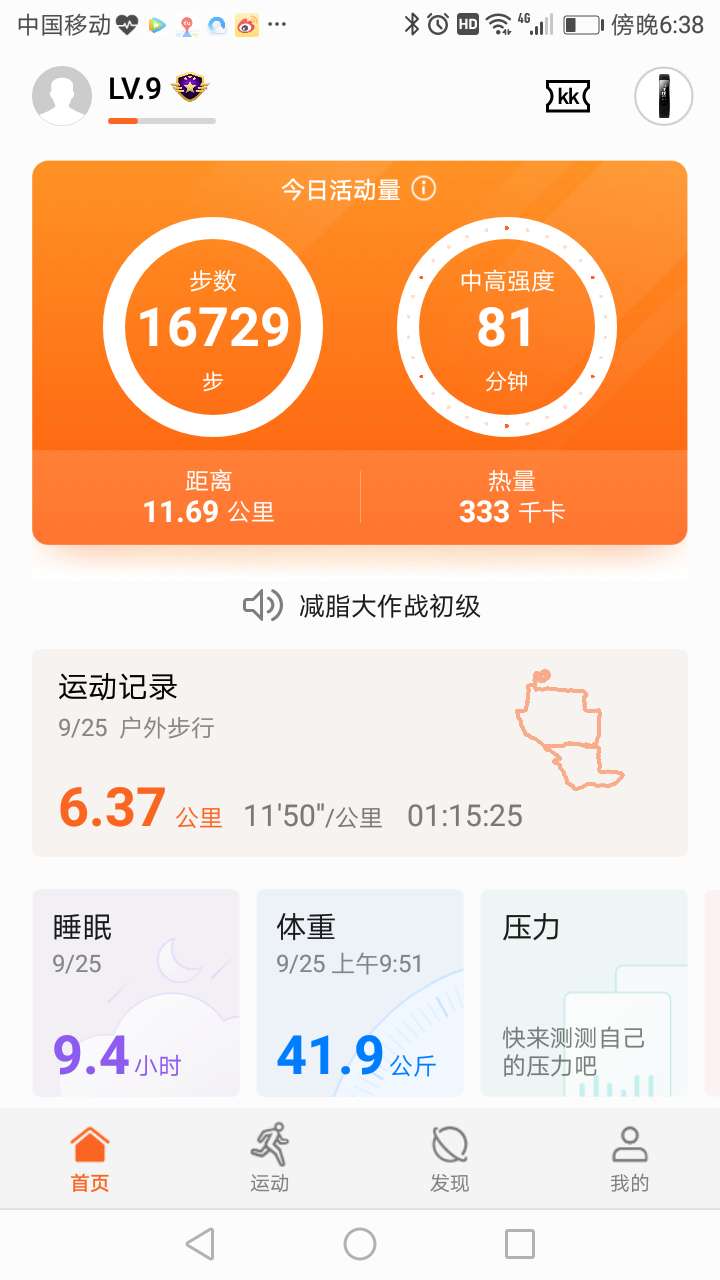Open the 体重 weight card
Viewport: 720px width, 1280px height.
[x=360, y=993]
